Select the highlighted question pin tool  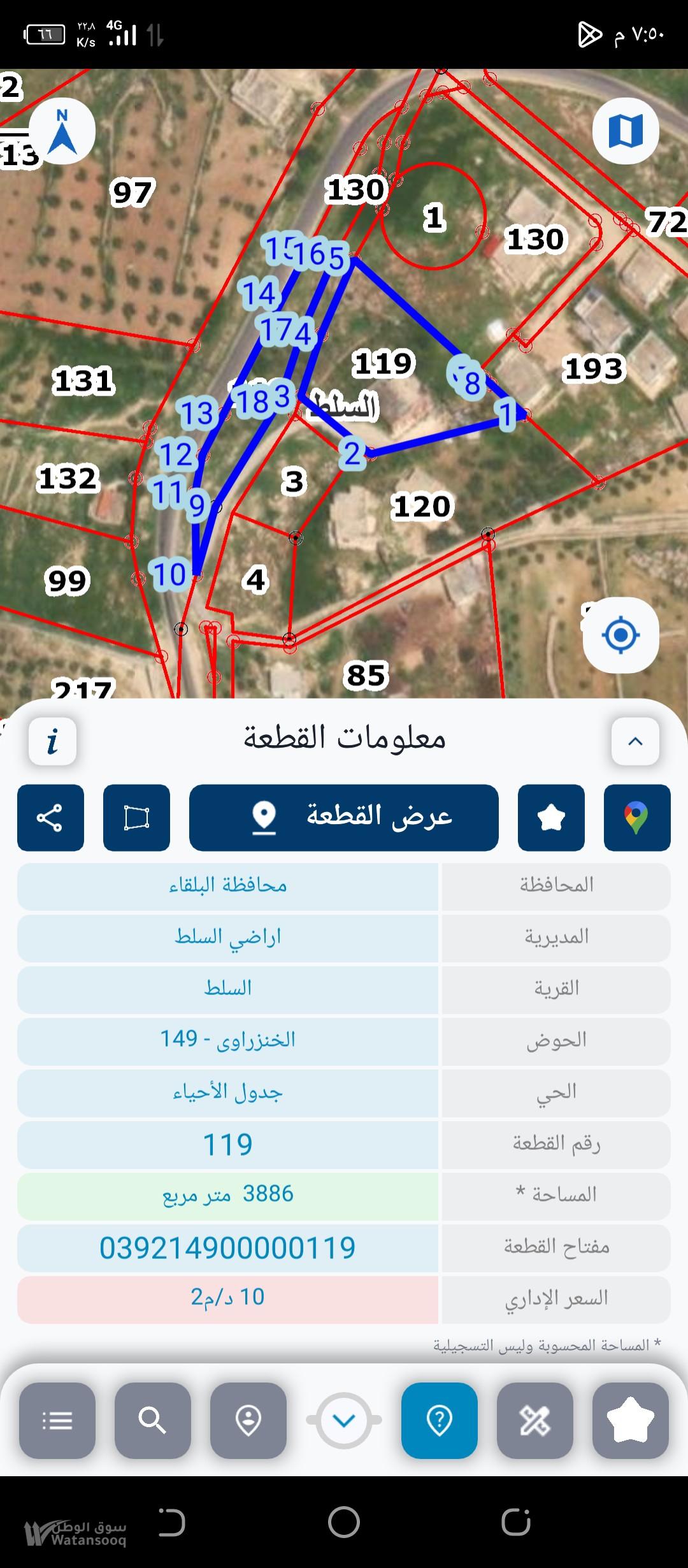click(x=440, y=1421)
